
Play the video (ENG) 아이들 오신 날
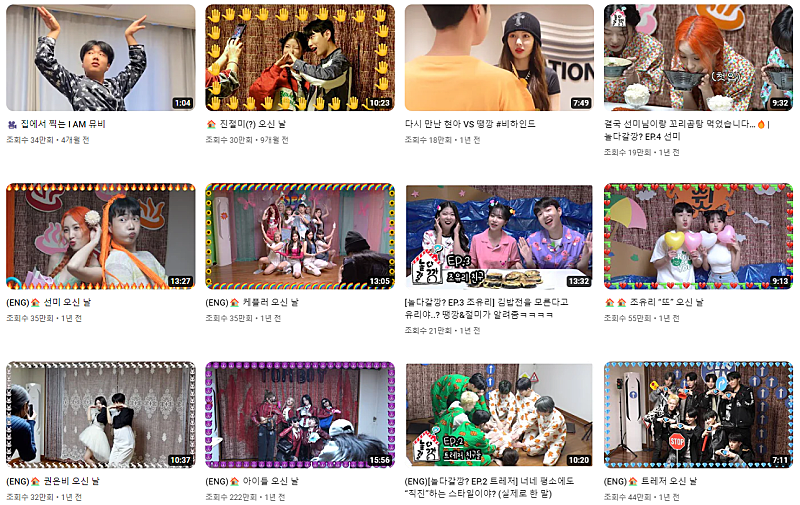pyautogui.click(x=299, y=414)
